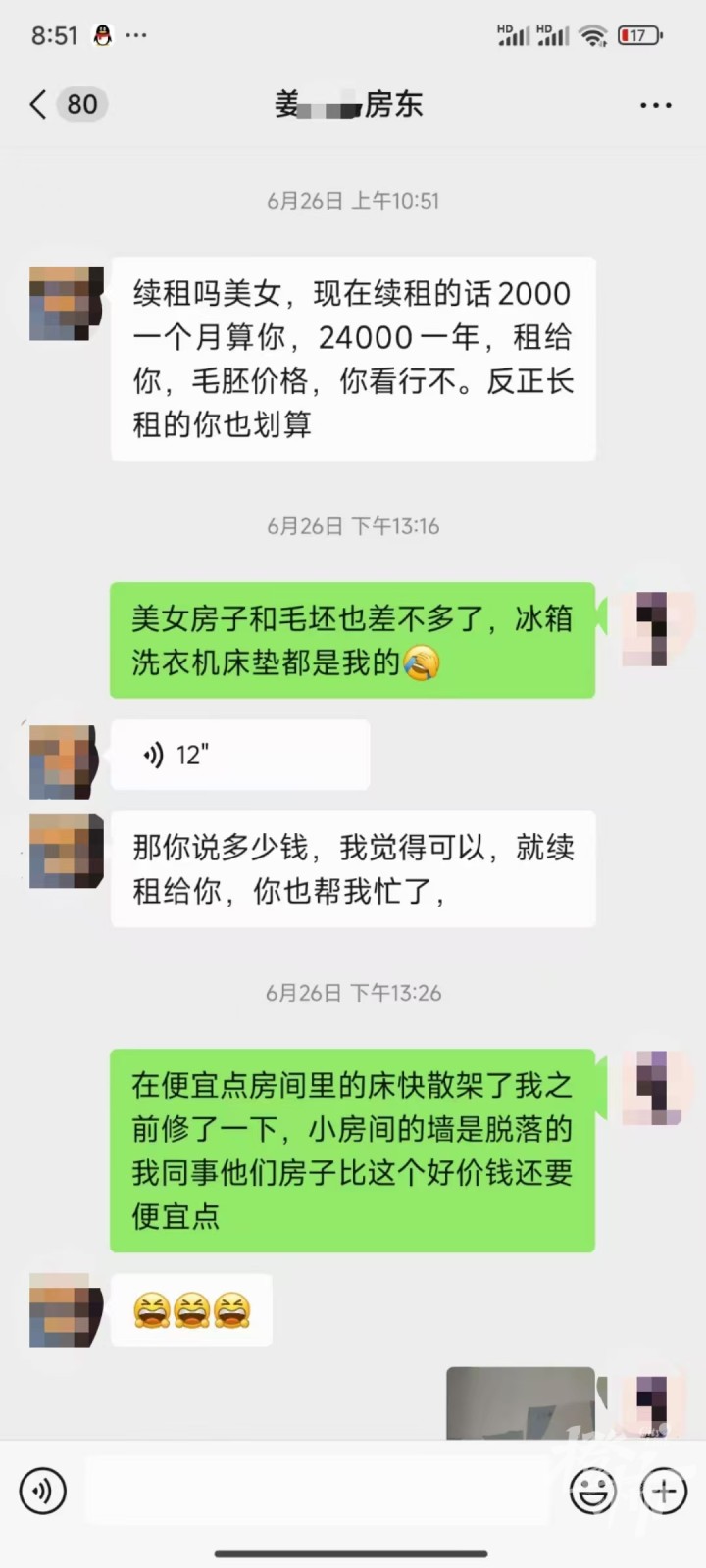This screenshot has width=706, height=1568.
Task: Tap the chat title with landlord's name
Action: click(349, 103)
